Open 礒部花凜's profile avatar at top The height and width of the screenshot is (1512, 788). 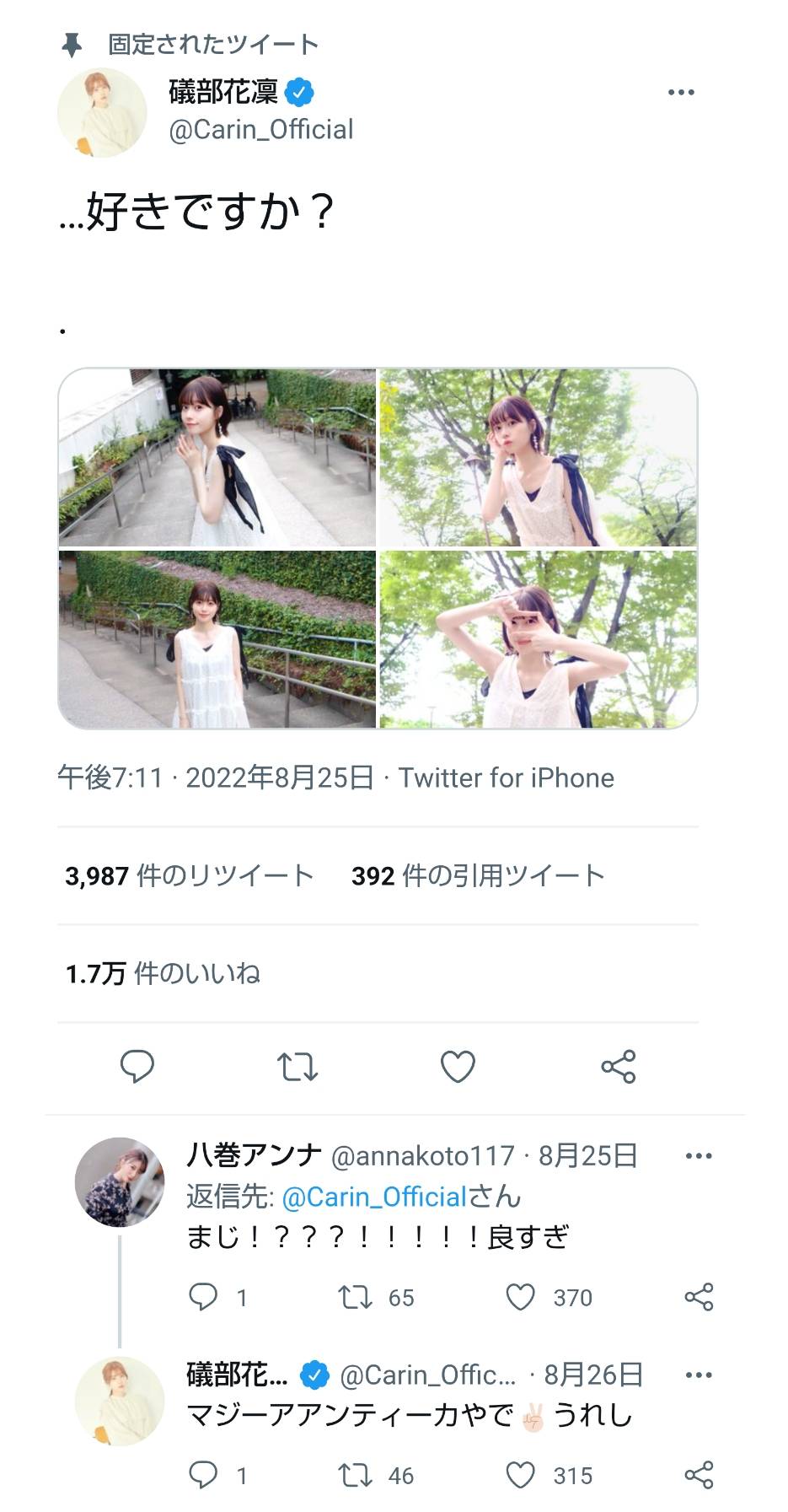tap(102, 113)
